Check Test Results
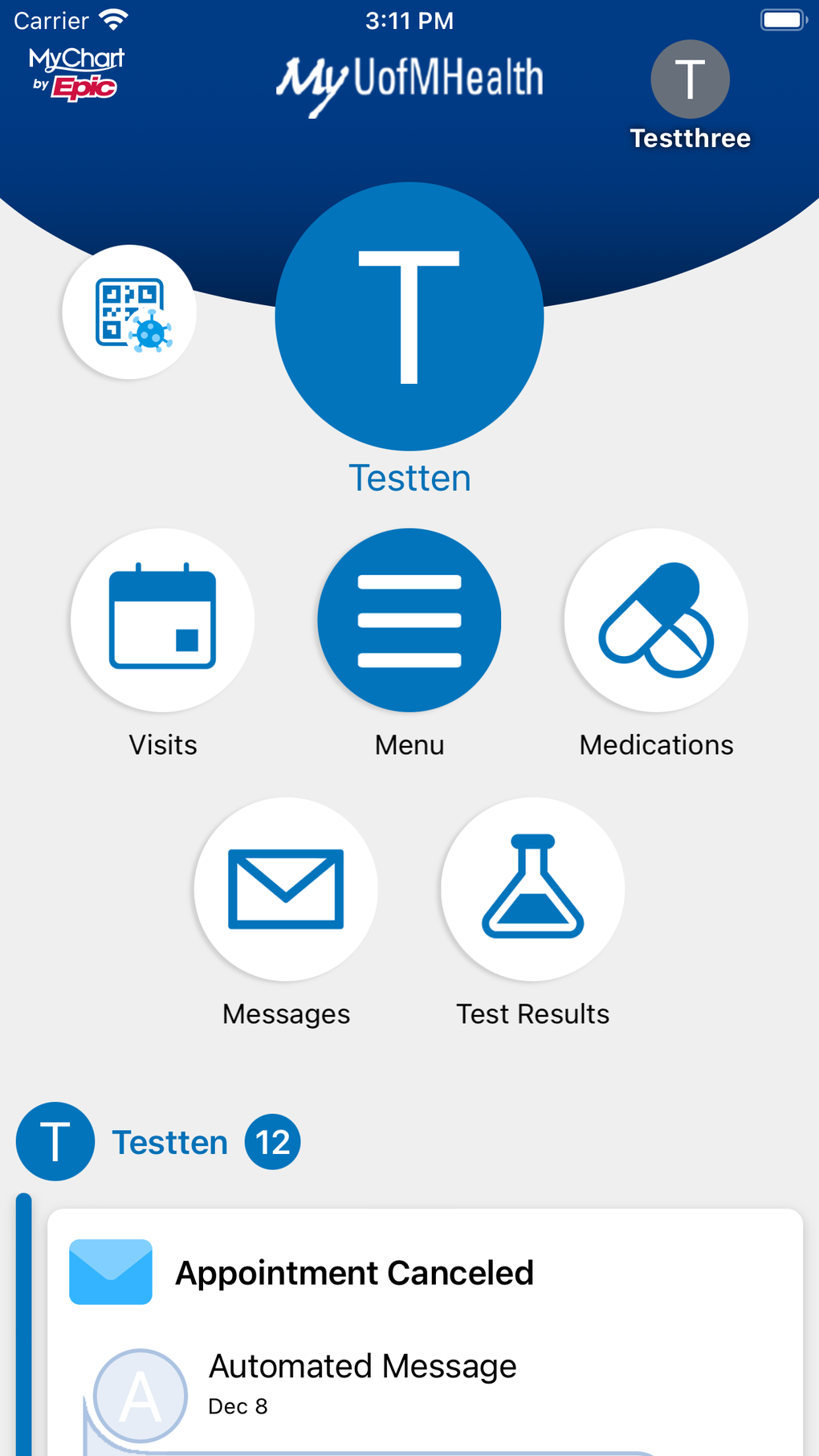819x1456 pixels. (x=532, y=889)
